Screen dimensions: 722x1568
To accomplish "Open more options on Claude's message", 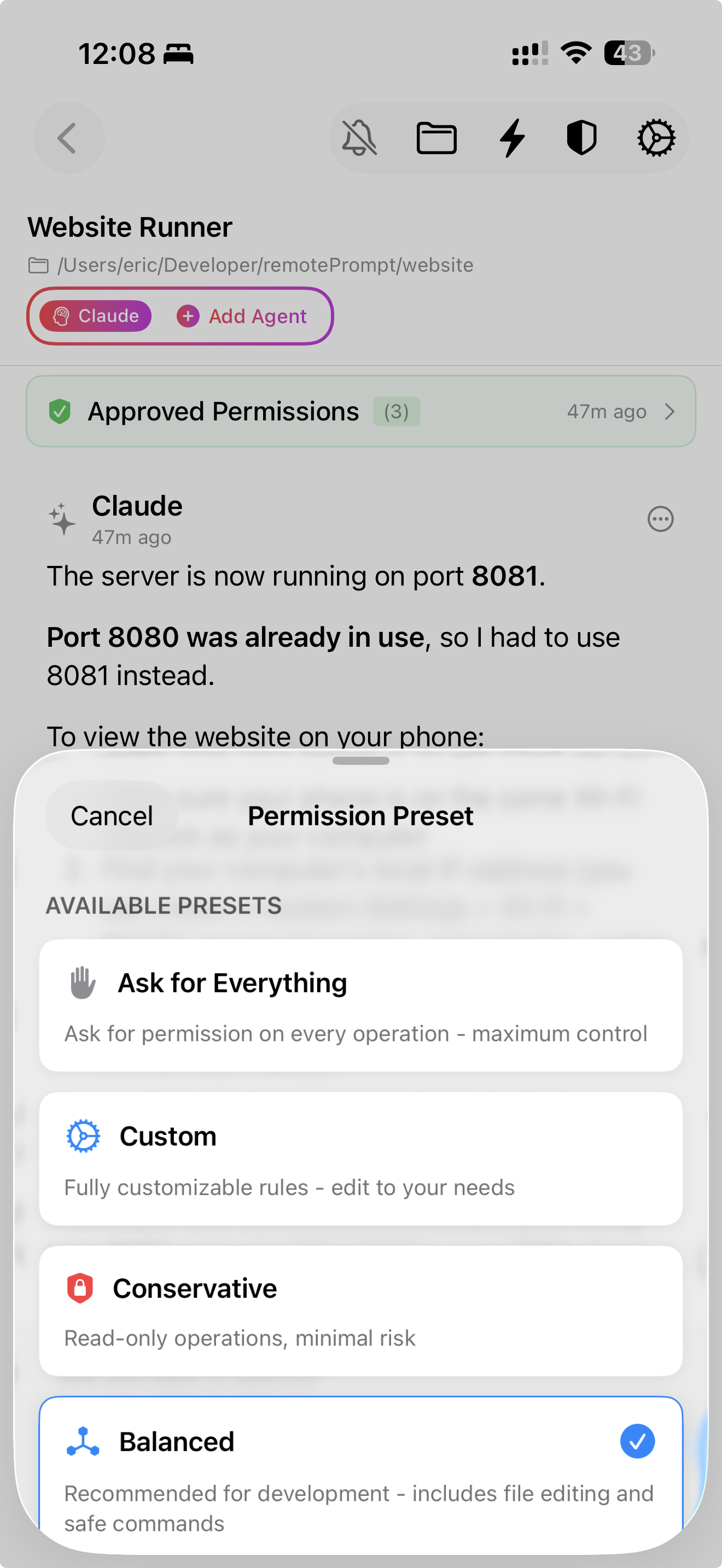I will pyautogui.click(x=660, y=519).
